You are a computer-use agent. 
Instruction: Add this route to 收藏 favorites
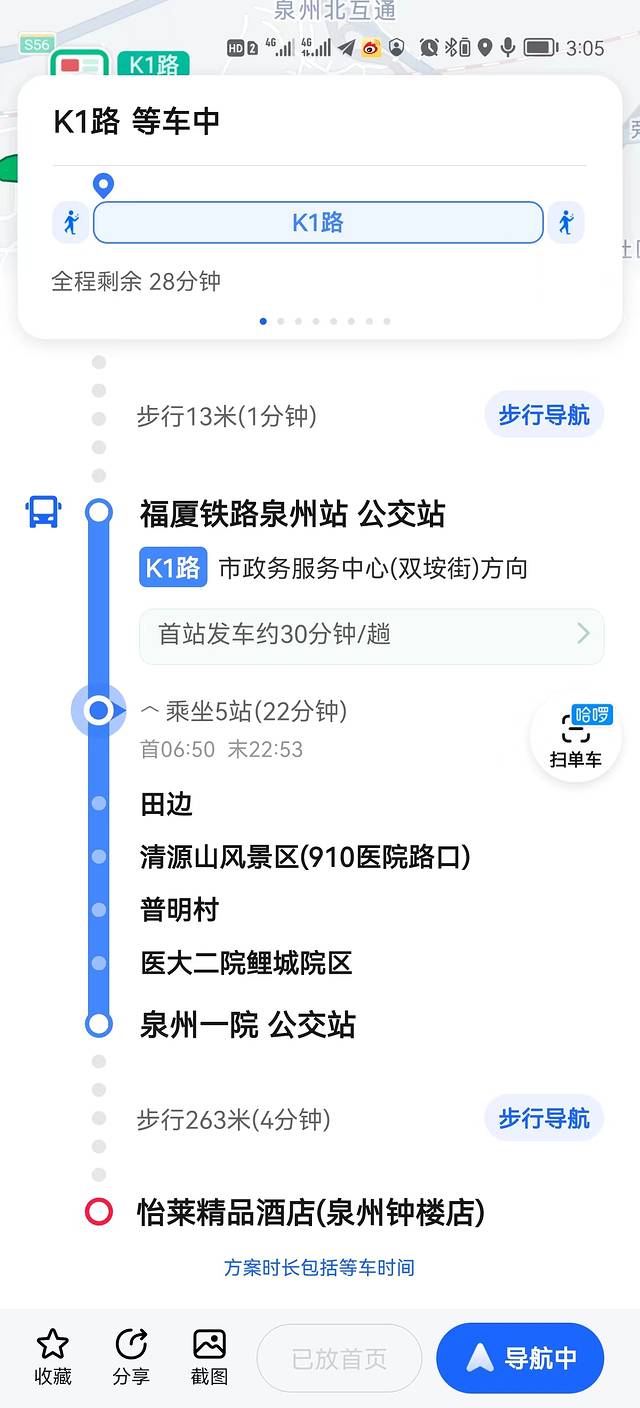[x=53, y=1357]
